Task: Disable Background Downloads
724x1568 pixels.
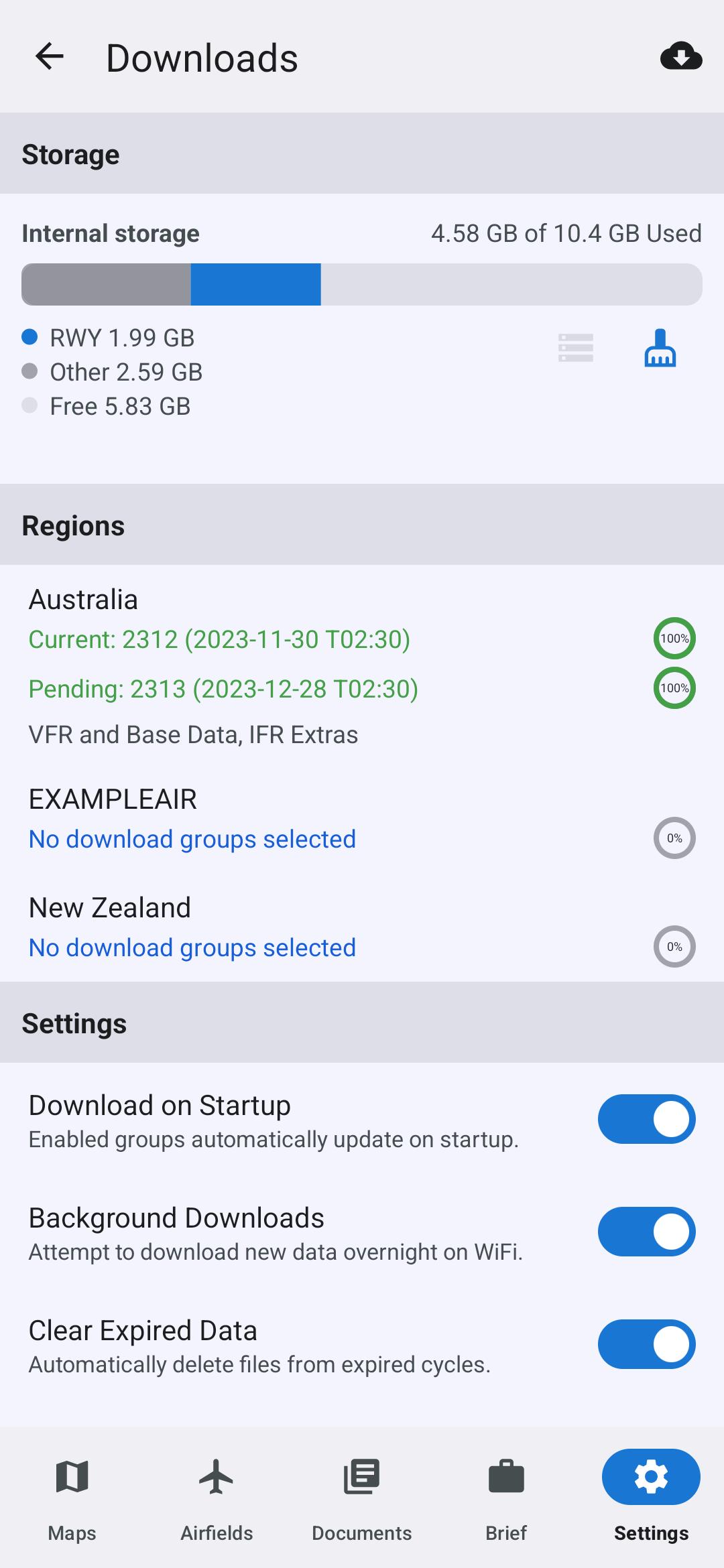Action: [646, 1232]
